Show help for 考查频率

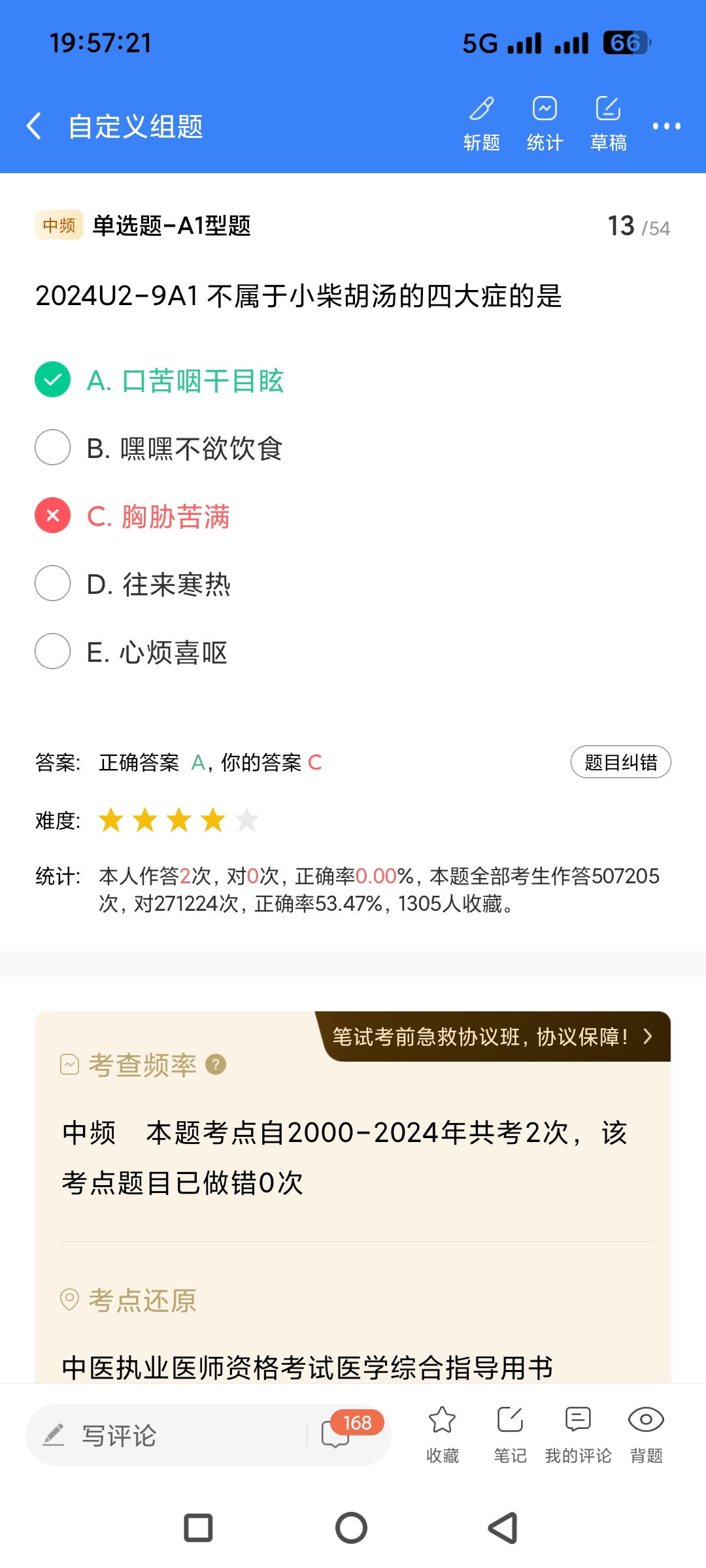pyautogui.click(x=216, y=1065)
